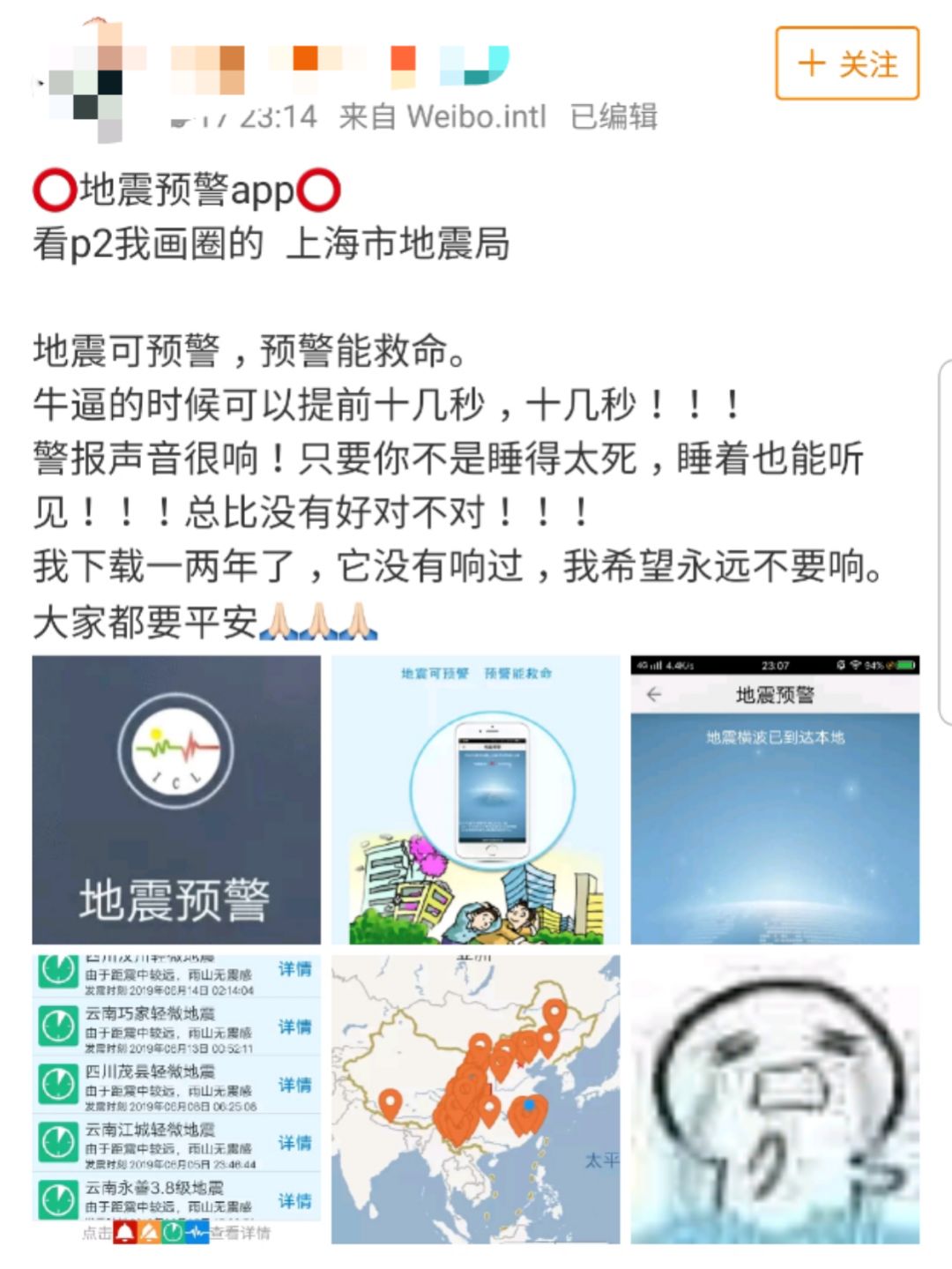
Task: Open the blue 地震预警 screenshot image
Action: pos(775,799)
